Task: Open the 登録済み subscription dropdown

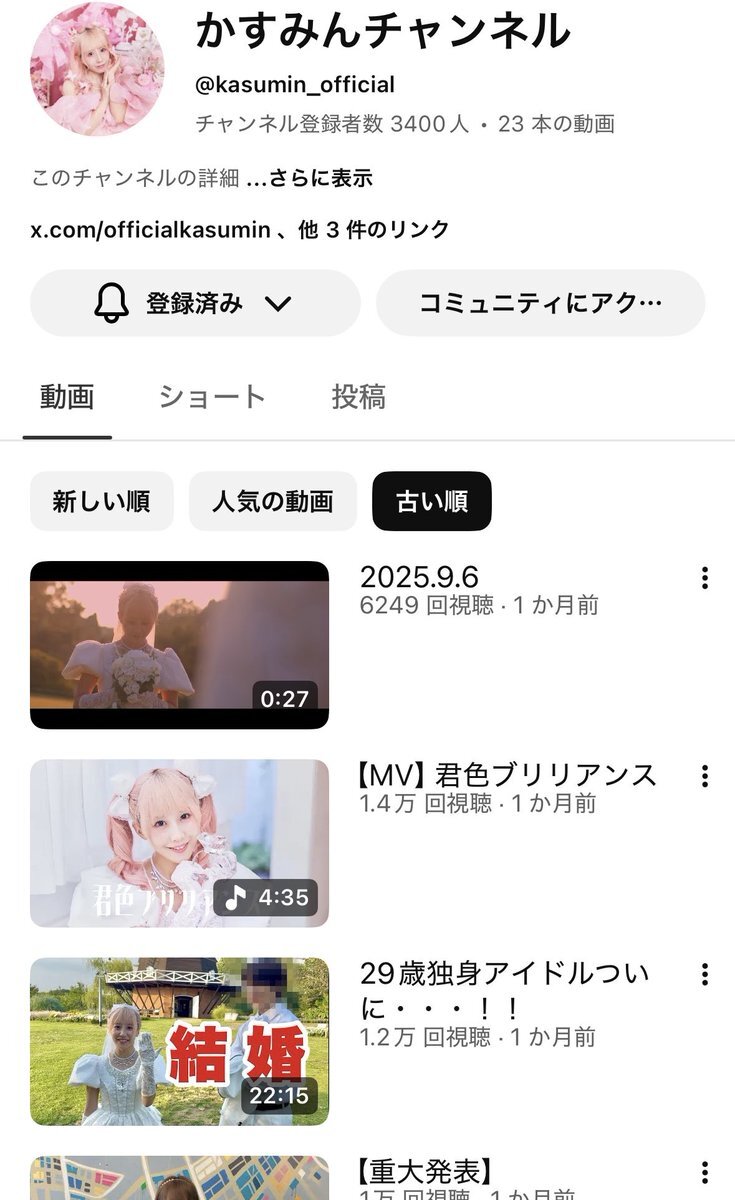Action: pyautogui.click(x=195, y=303)
